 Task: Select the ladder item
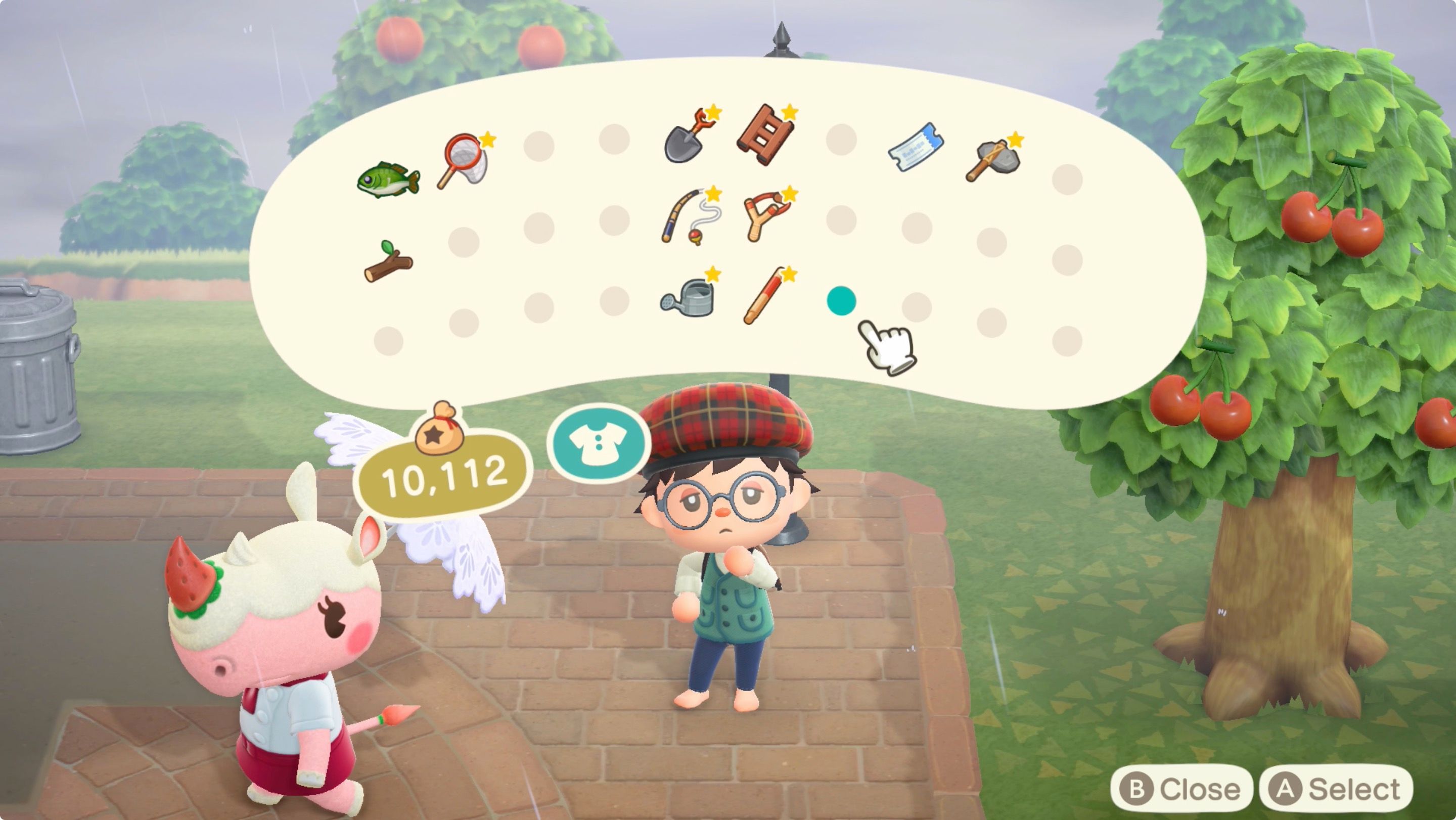765,134
